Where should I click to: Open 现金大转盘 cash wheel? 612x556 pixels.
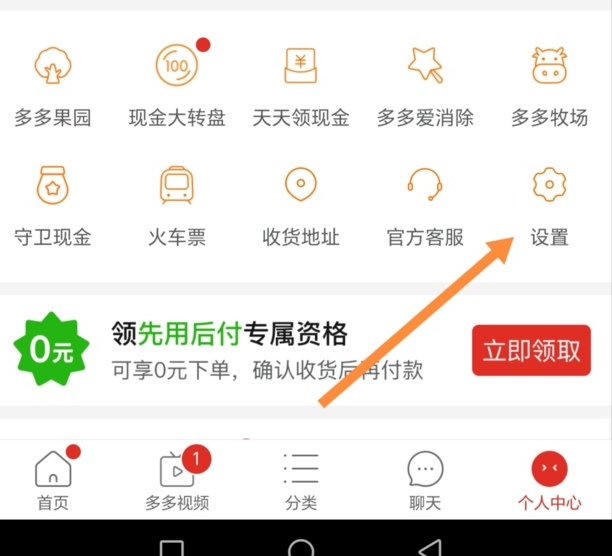coord(178,84)
